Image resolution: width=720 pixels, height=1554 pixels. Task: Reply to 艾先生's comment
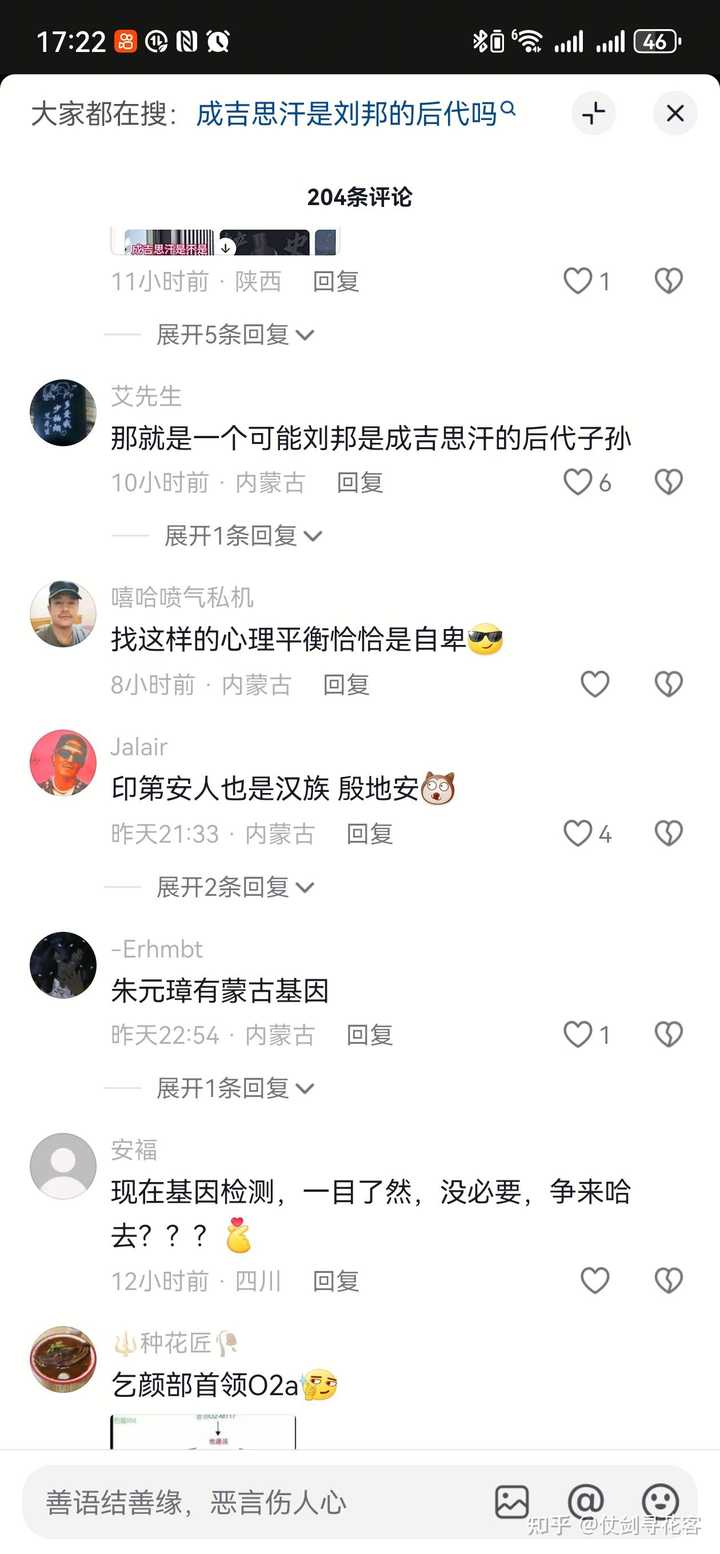360,482
